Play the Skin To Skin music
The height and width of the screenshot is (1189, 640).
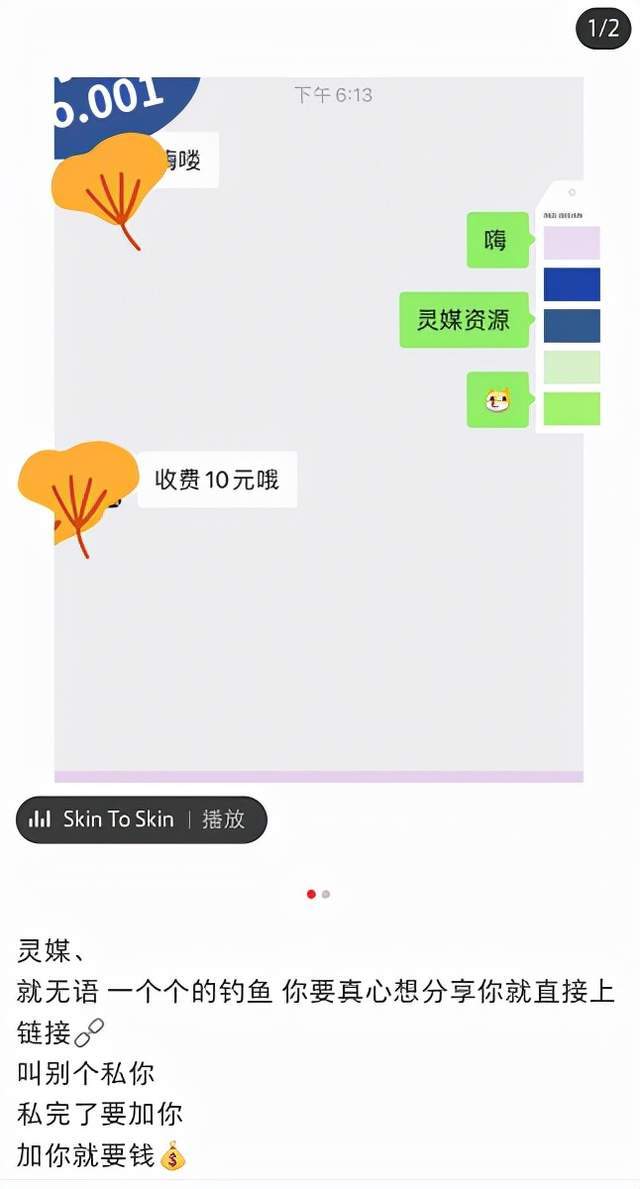click(141, 820)
